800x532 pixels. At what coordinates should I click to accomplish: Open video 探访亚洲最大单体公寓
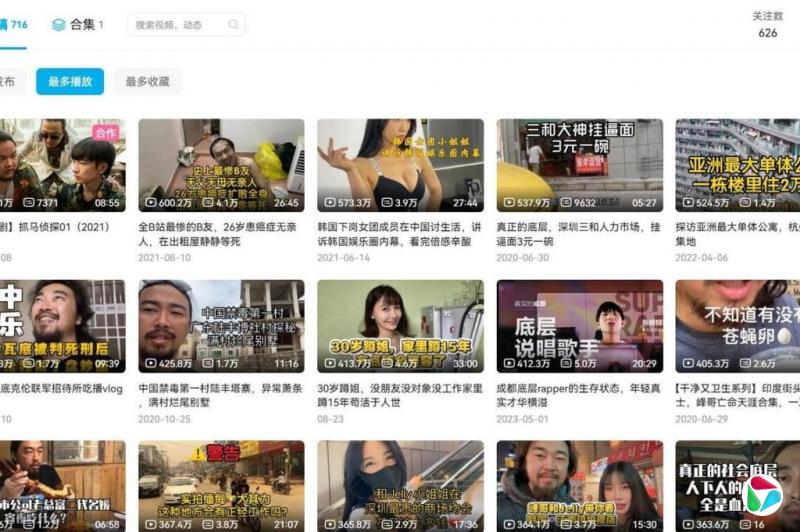tap(738, 165)
